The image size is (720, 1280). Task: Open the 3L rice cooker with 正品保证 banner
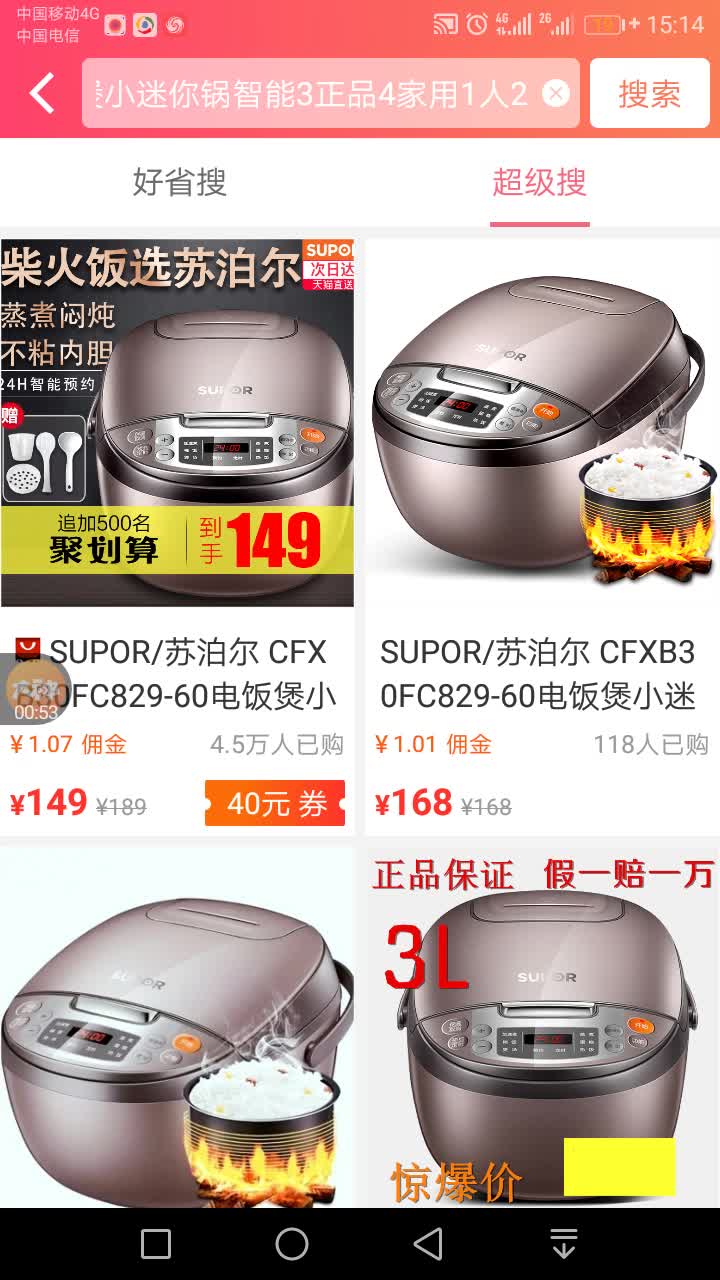point(540,1030)
